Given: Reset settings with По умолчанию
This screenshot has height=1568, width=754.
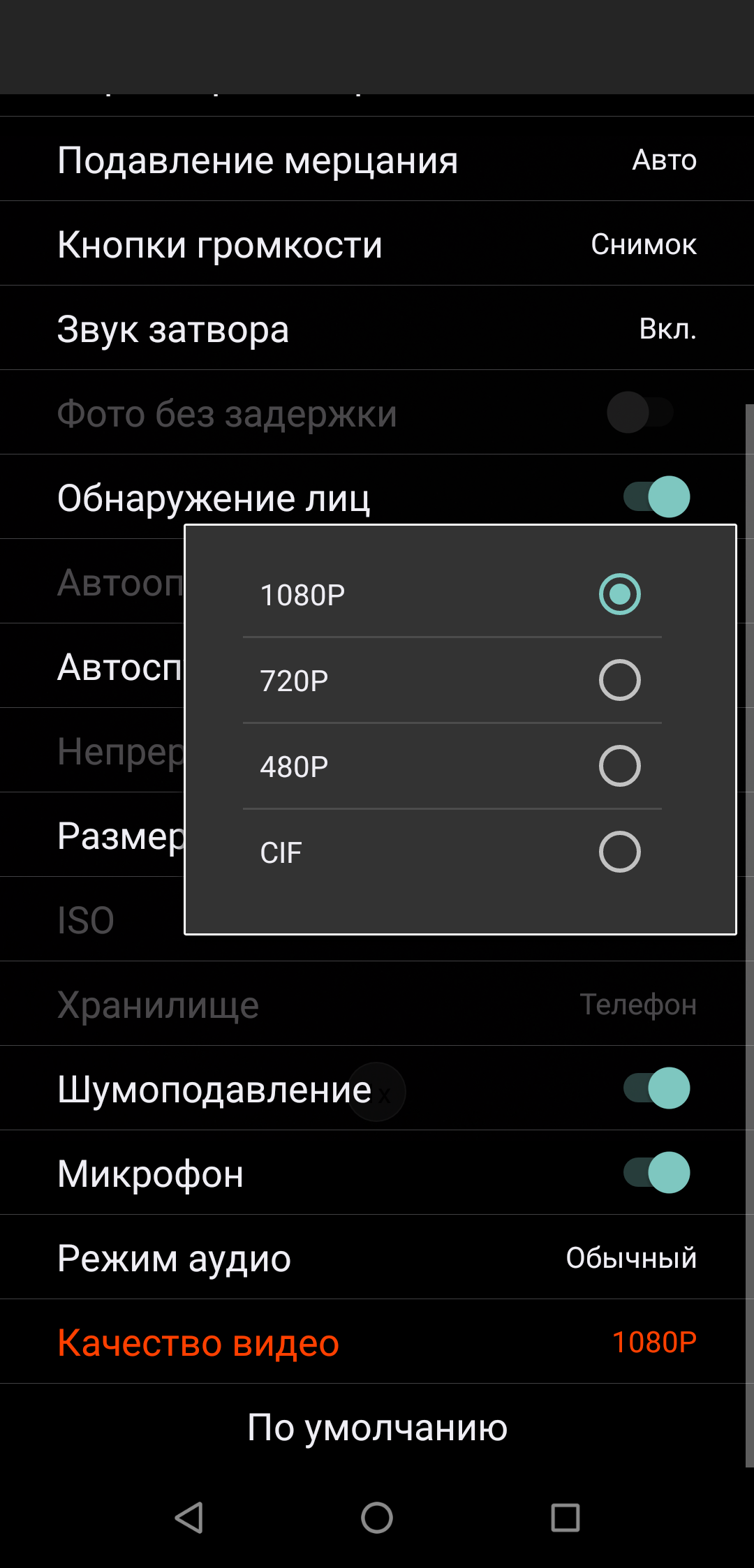Looking at the screenshot, I should coord(377,1427).
